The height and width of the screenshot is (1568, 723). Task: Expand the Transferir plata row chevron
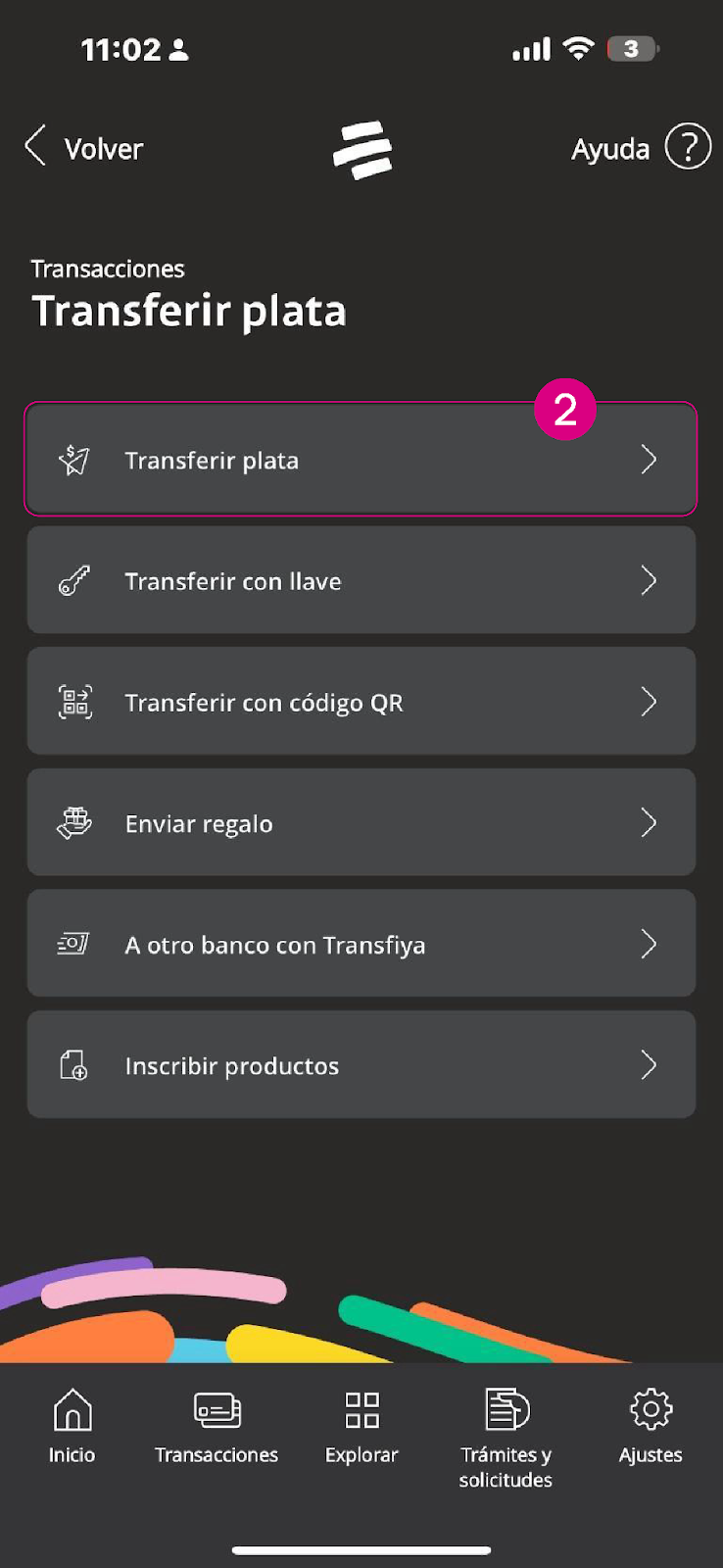point(649,459)
